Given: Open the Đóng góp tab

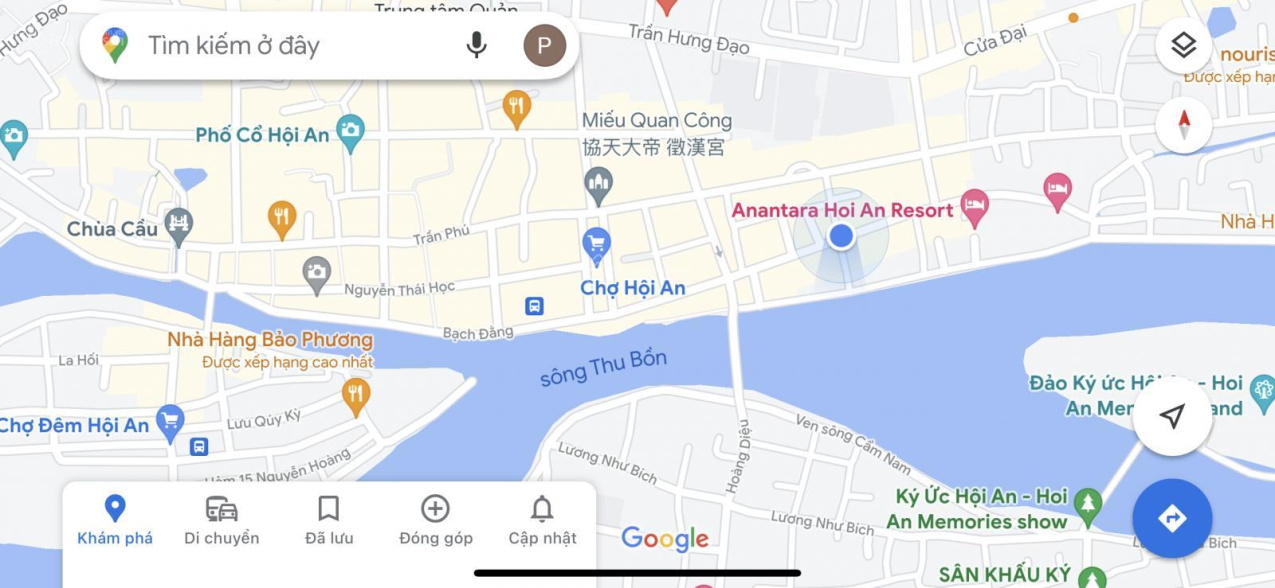Looking at the screenshot, I should point(435,520).
